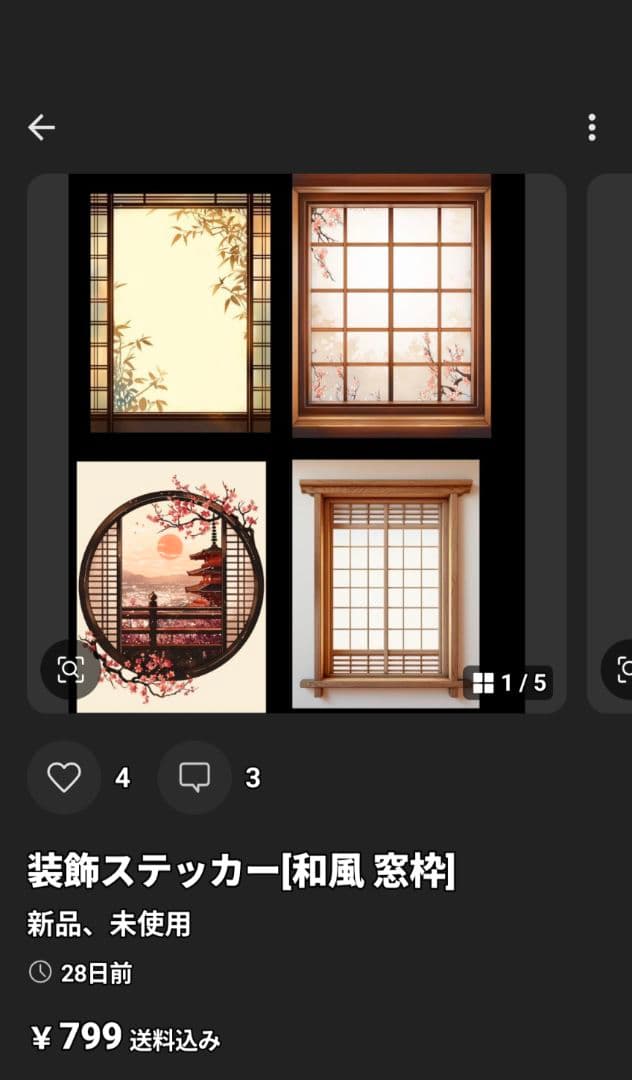Go back with the arrow icon

click(x=41, y=127)
